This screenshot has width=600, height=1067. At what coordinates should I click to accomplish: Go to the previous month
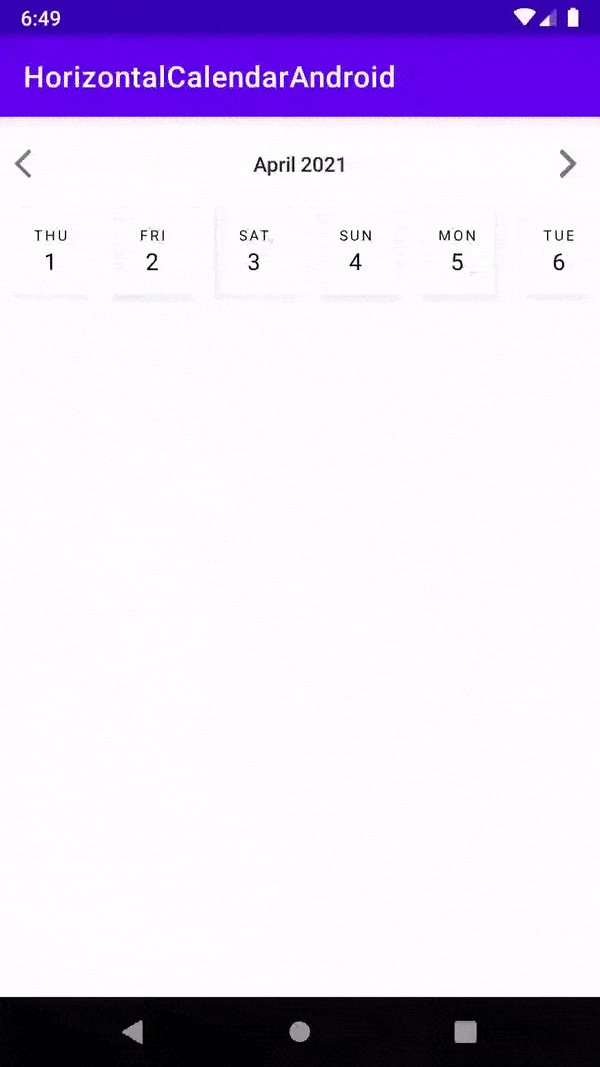click(x=24, y=164)
